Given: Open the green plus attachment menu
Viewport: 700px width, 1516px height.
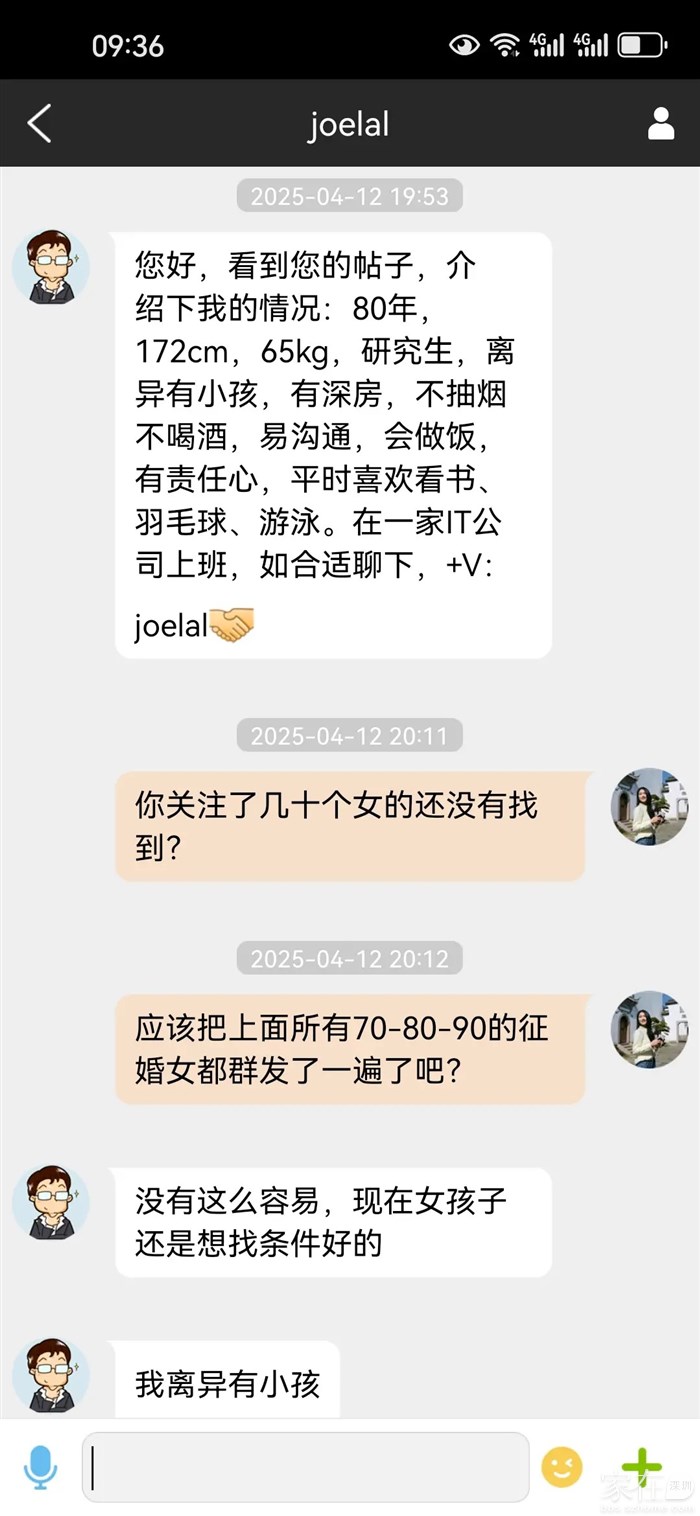Looking at the screenshot, I should click(641, 1467).
